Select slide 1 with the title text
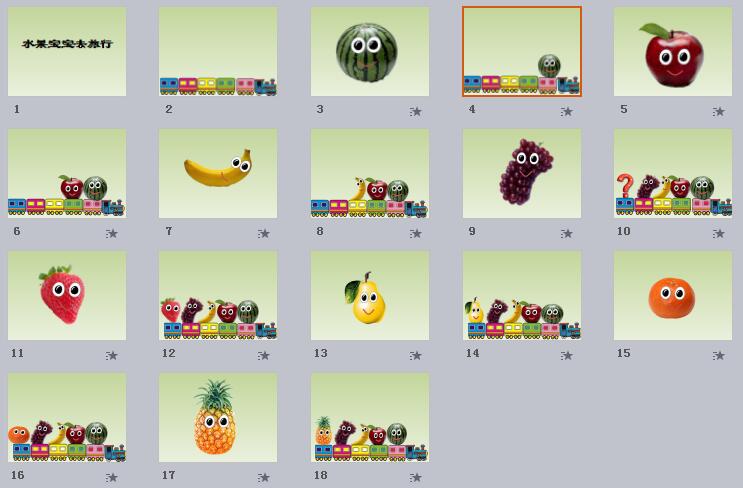This screenshot has width=743, height=488. coord(67,52)
